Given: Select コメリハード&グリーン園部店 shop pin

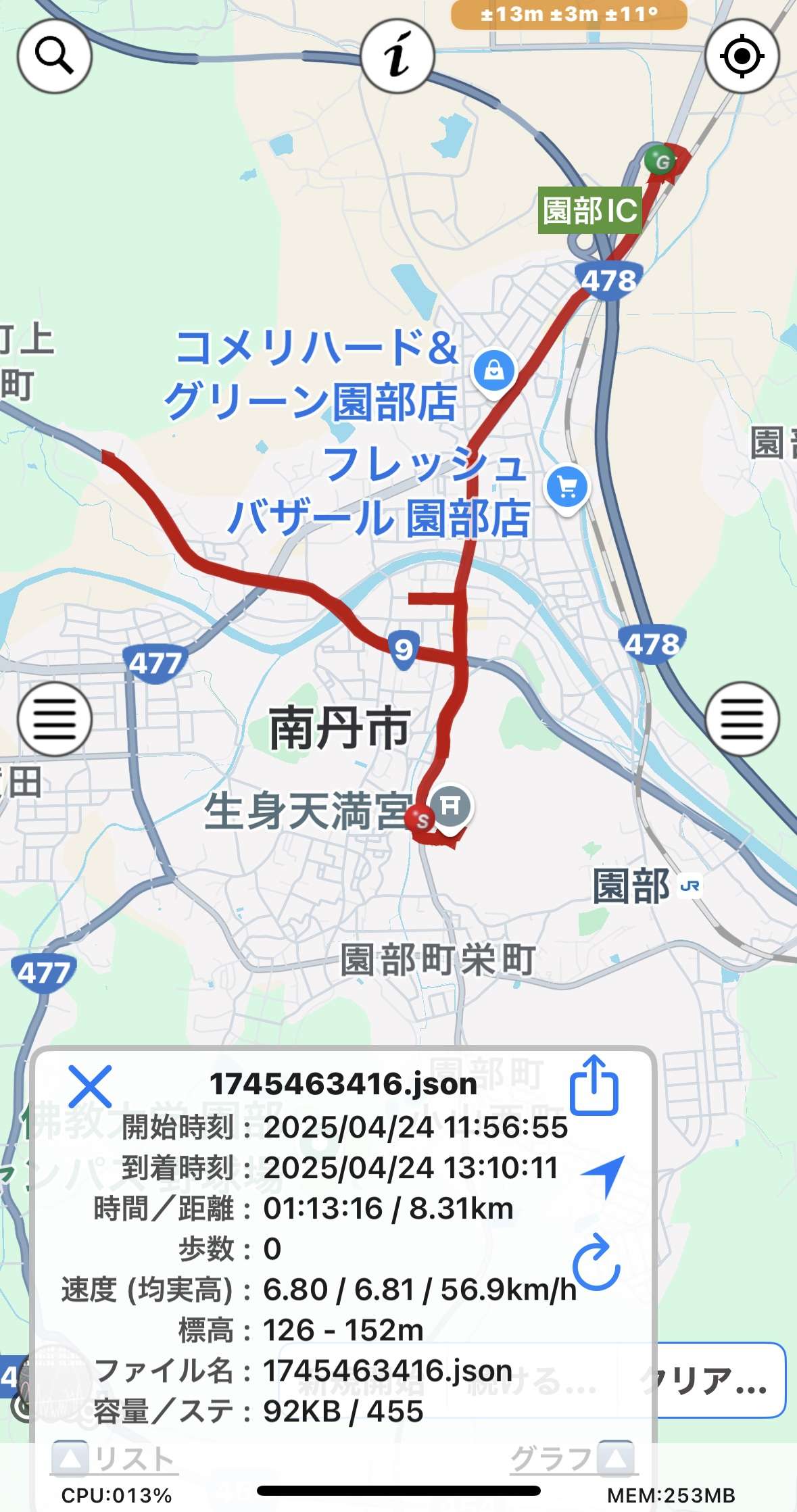Looking at the screenshot, I should pos(494,370).
